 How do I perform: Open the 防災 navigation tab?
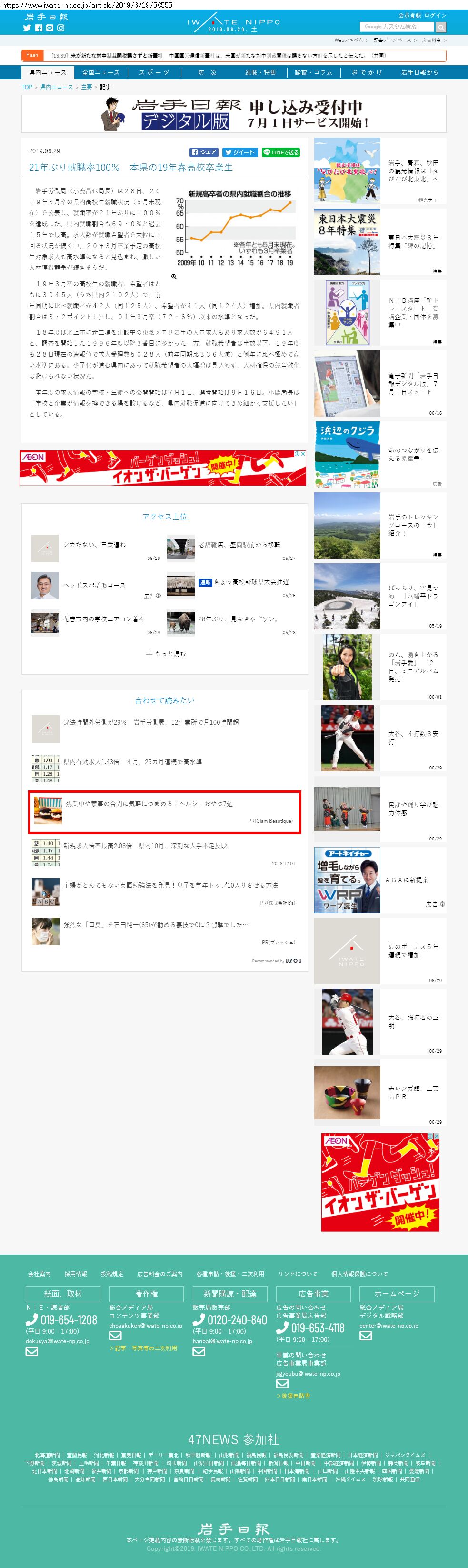pyautogui.click(x=207, y=72)
